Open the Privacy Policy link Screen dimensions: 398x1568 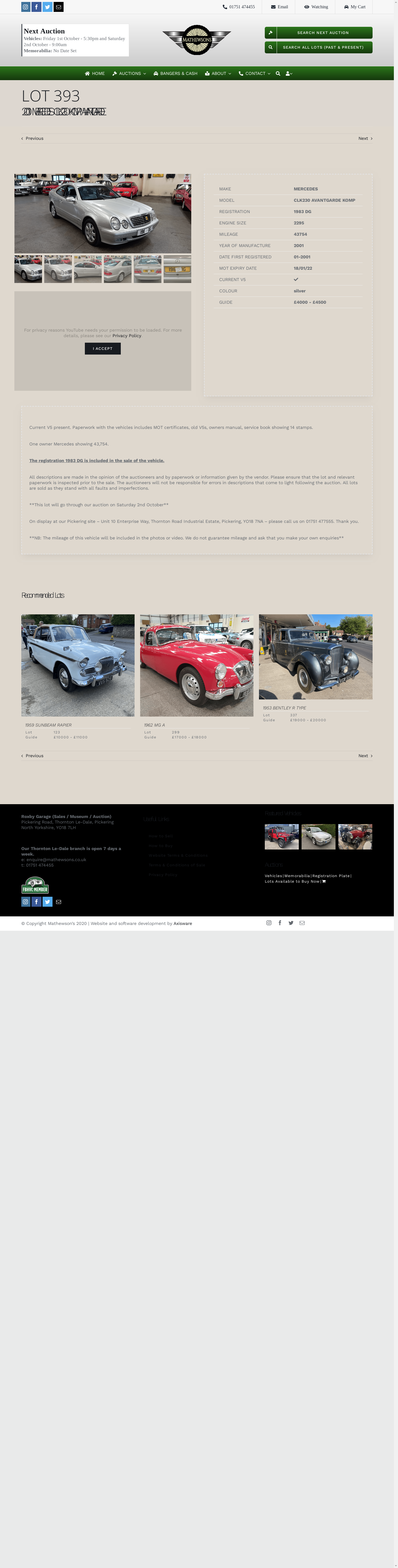pos(127,335)
